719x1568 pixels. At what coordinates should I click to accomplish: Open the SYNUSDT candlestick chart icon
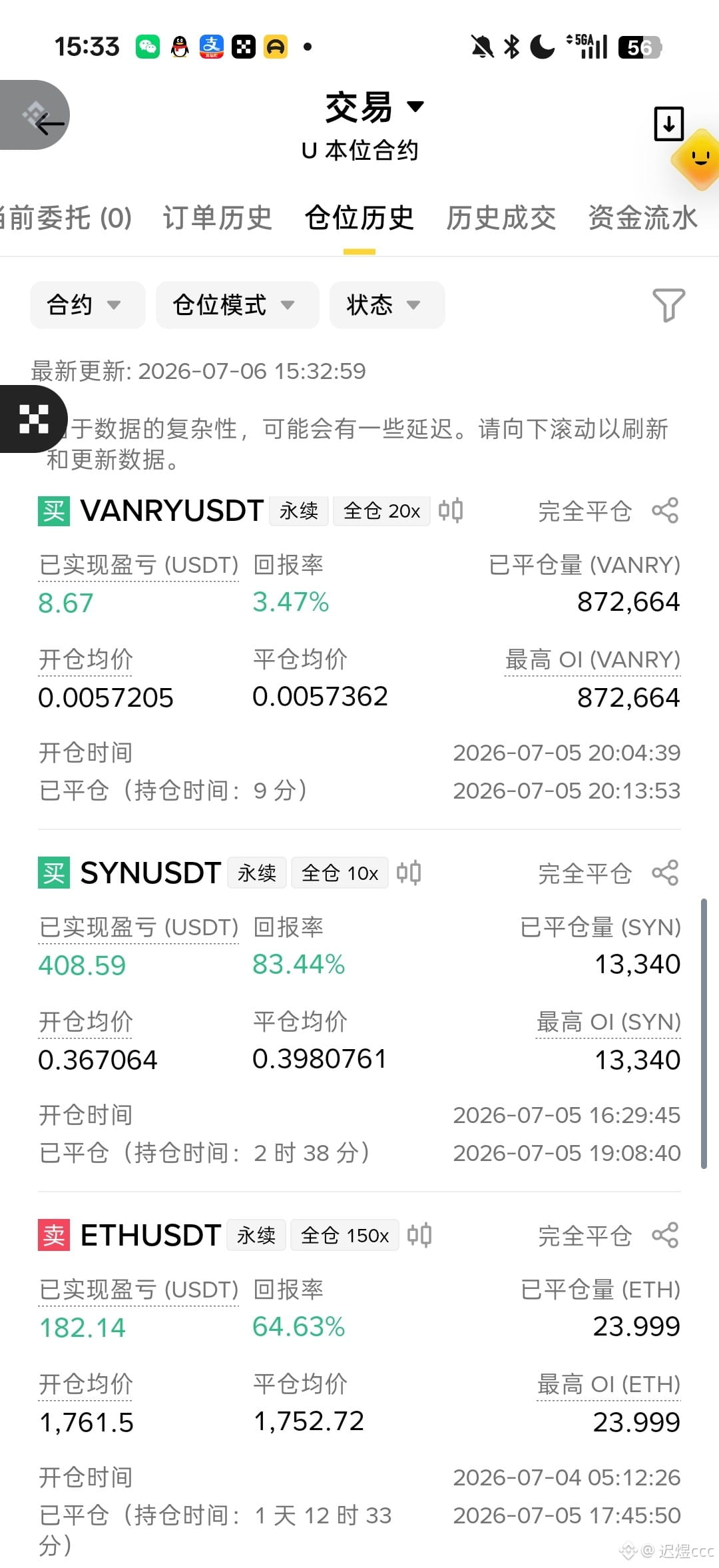click(x=409, y=873)
